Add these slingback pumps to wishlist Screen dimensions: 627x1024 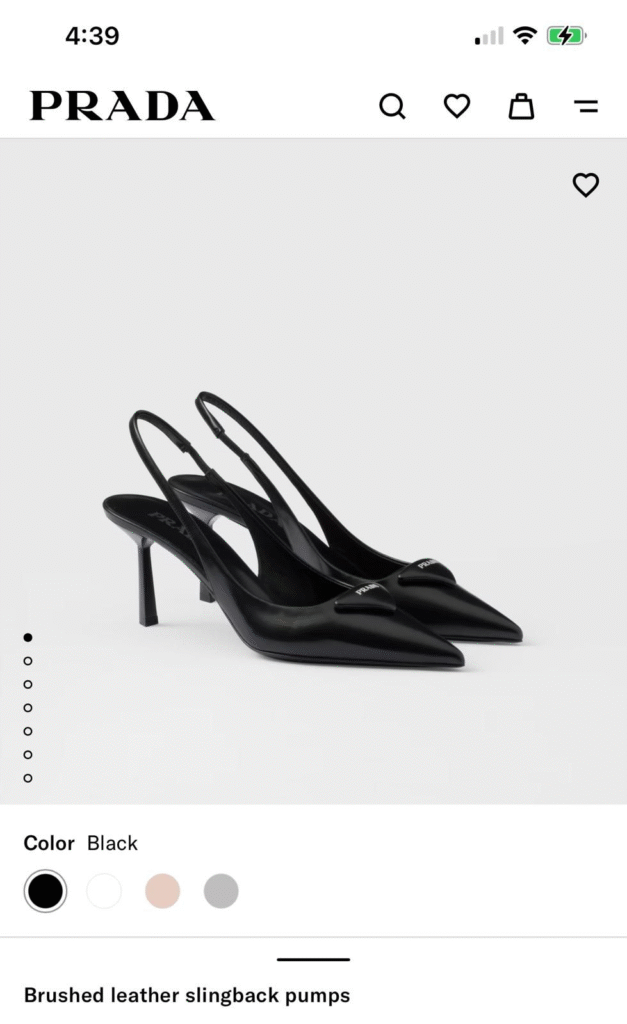click(585, 185)
